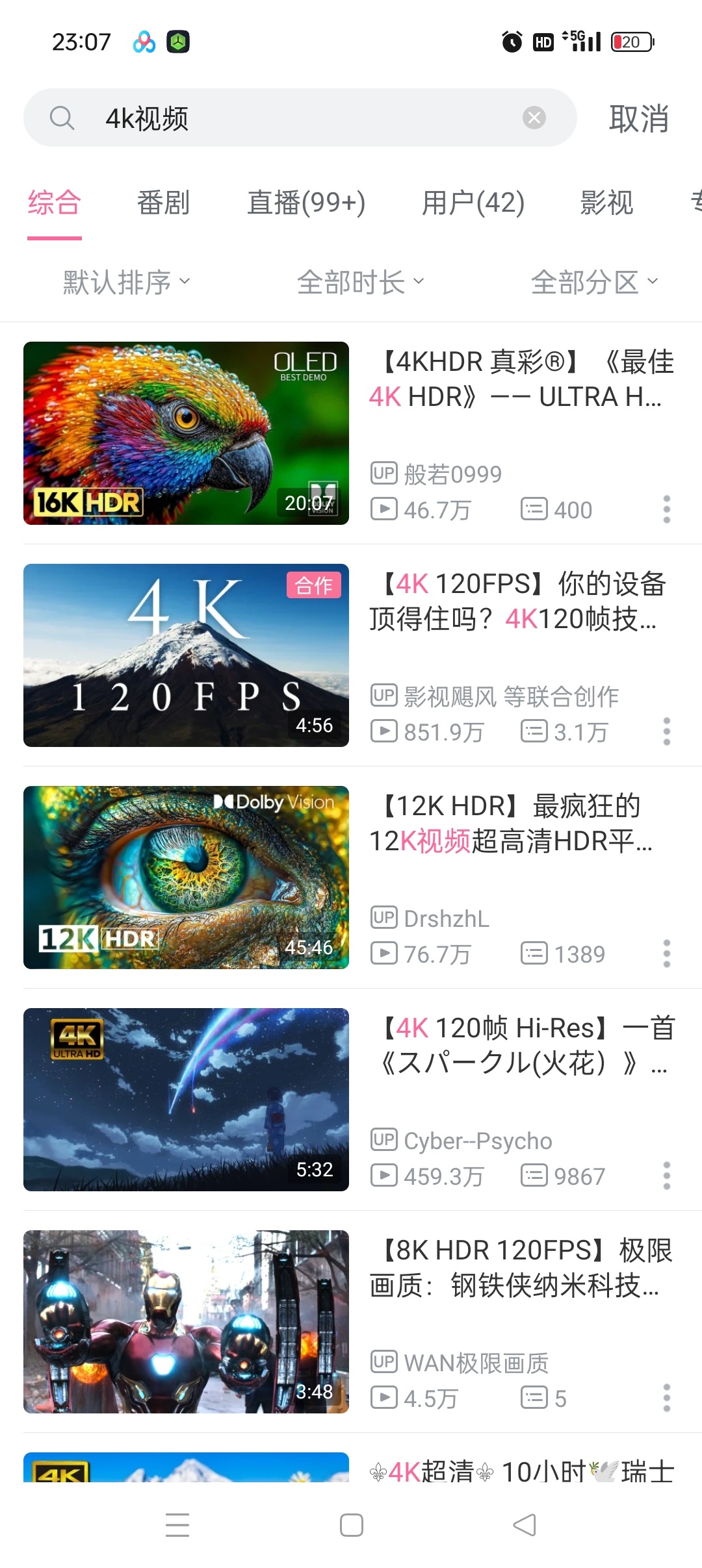Open the 16K HDR parrot video by 般若0999
Screen dimensions: 702x1568
[x=186, y=433]
